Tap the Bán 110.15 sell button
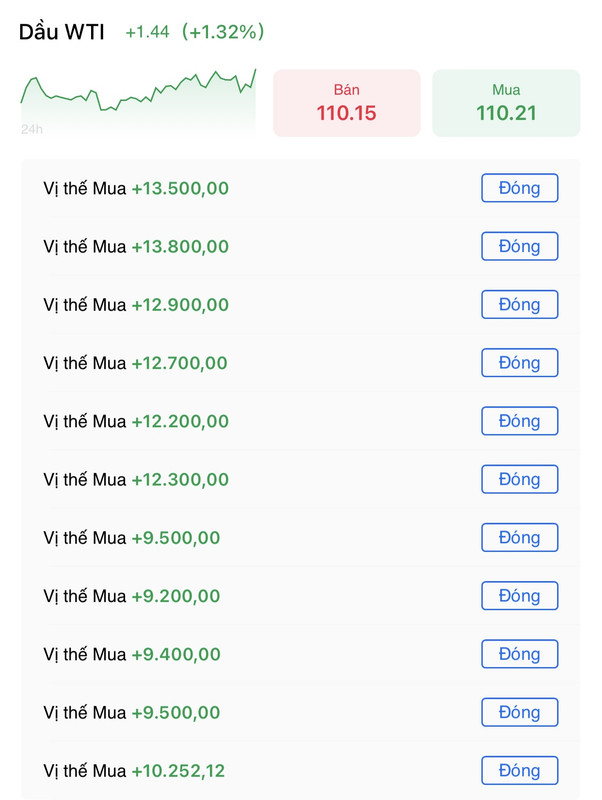The width and height of the screenshot is (602, 800). click(x=346, y=102)
